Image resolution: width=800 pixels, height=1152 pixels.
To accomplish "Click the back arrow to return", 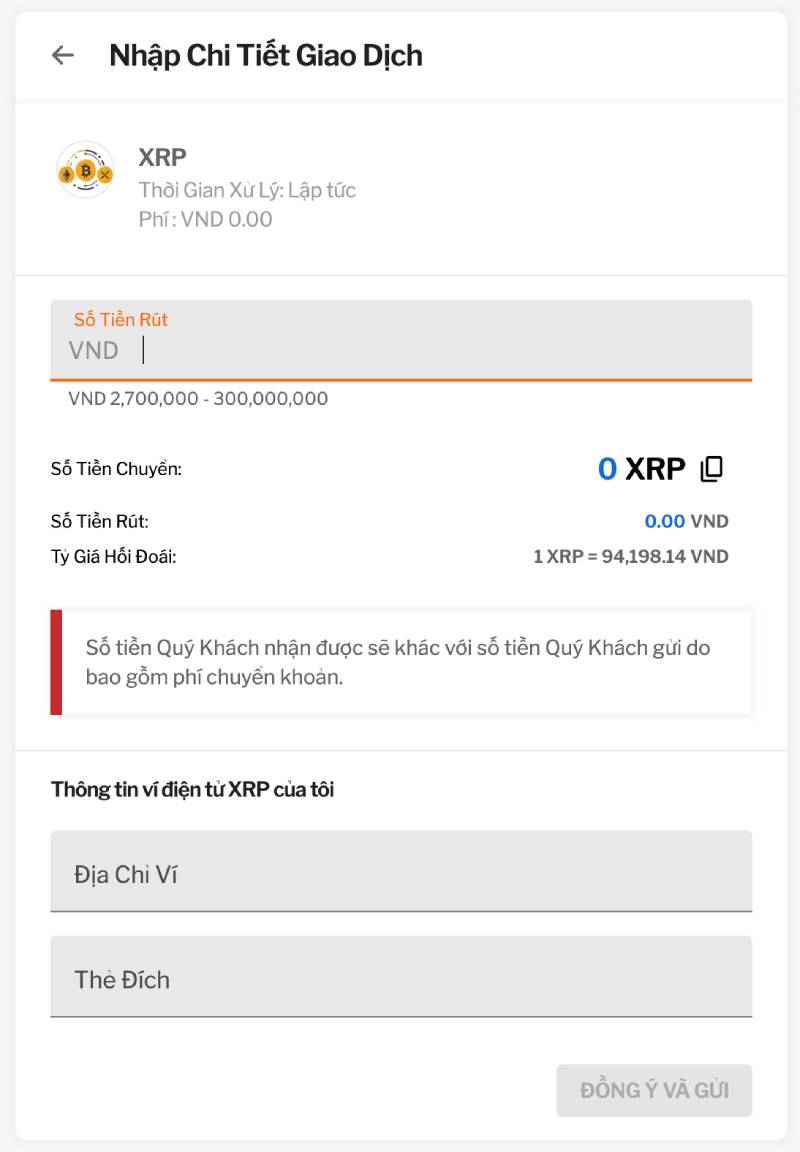I will click(64, 55).
